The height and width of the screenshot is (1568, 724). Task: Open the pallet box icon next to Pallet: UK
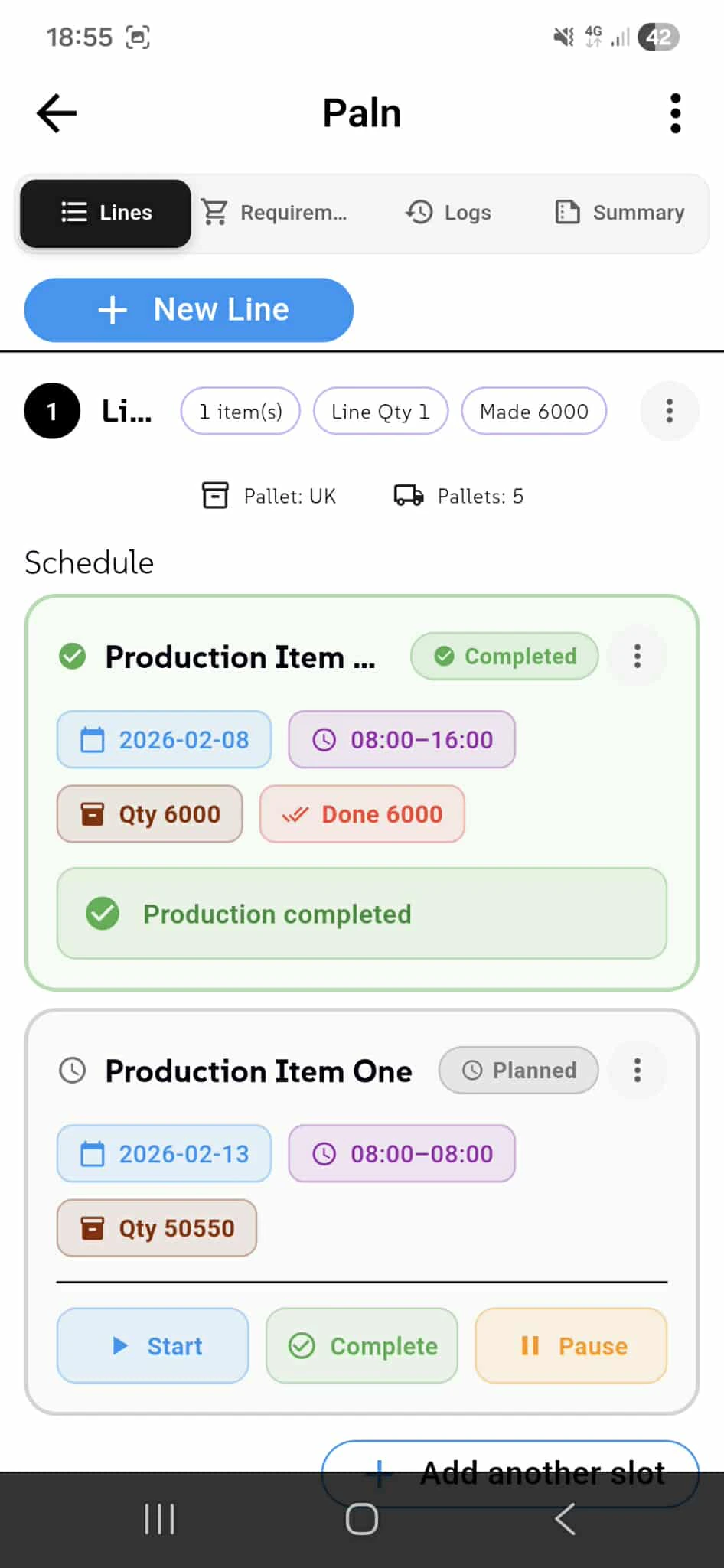215,495
